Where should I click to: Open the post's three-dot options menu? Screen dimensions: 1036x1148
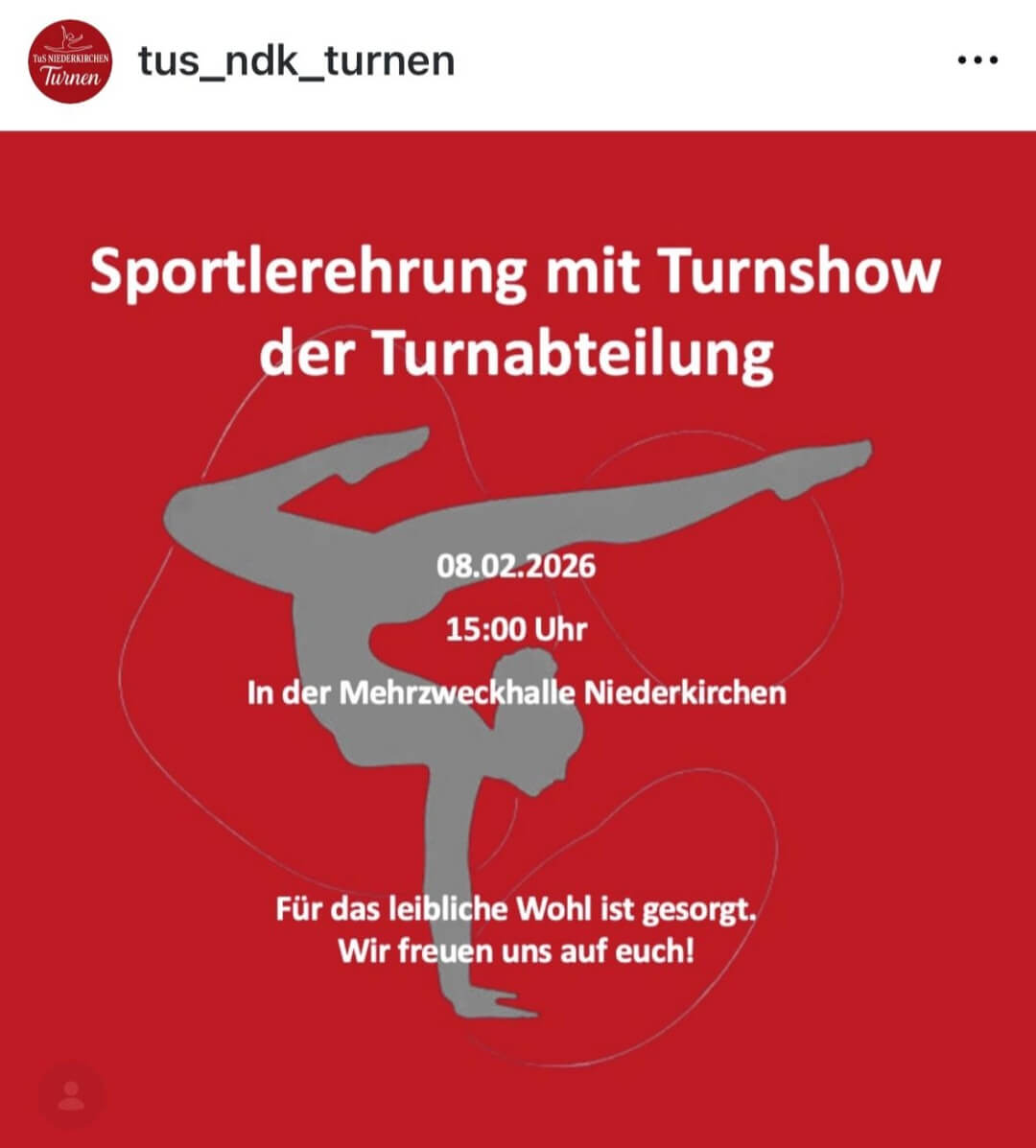tap(977, 60)
